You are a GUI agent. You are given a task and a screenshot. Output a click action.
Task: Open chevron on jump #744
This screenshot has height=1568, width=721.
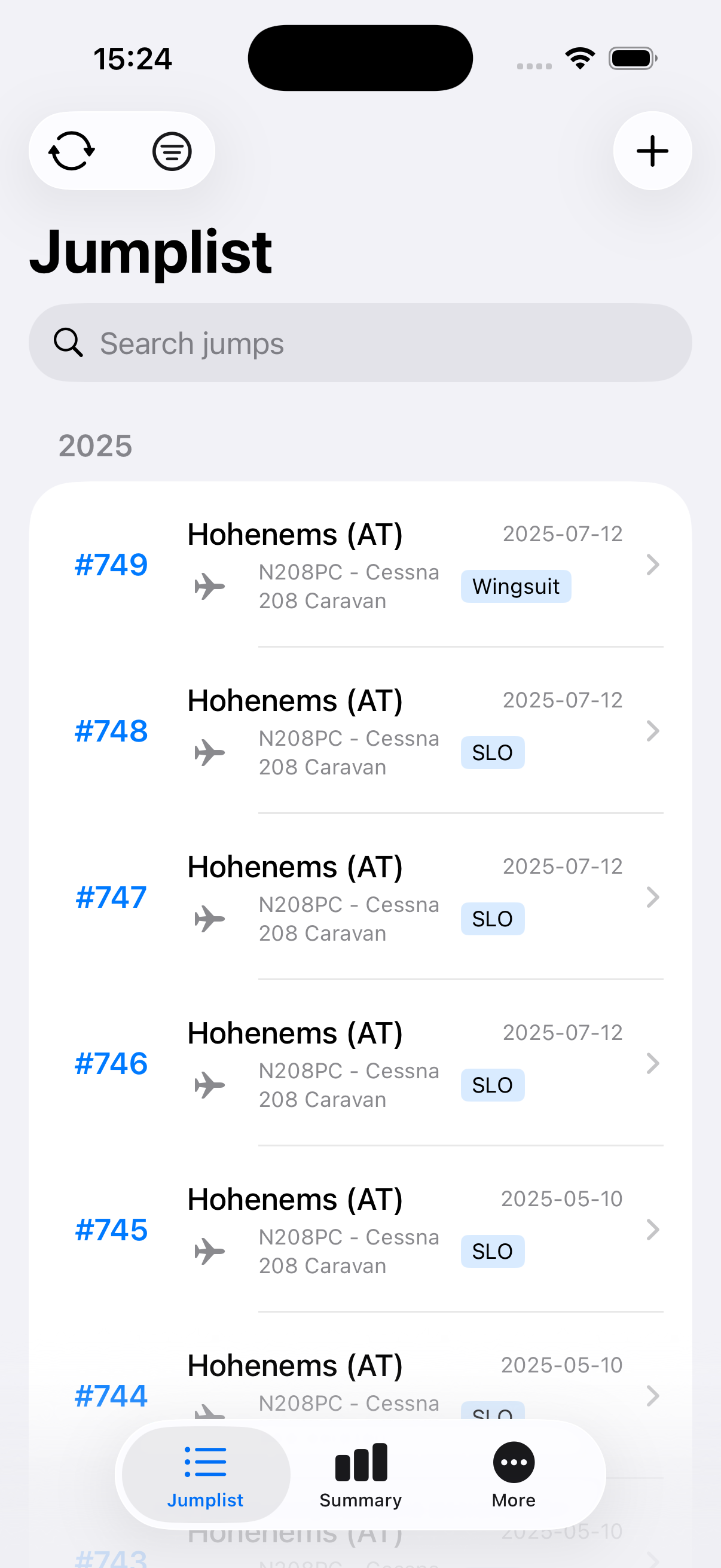(653, 1397)
